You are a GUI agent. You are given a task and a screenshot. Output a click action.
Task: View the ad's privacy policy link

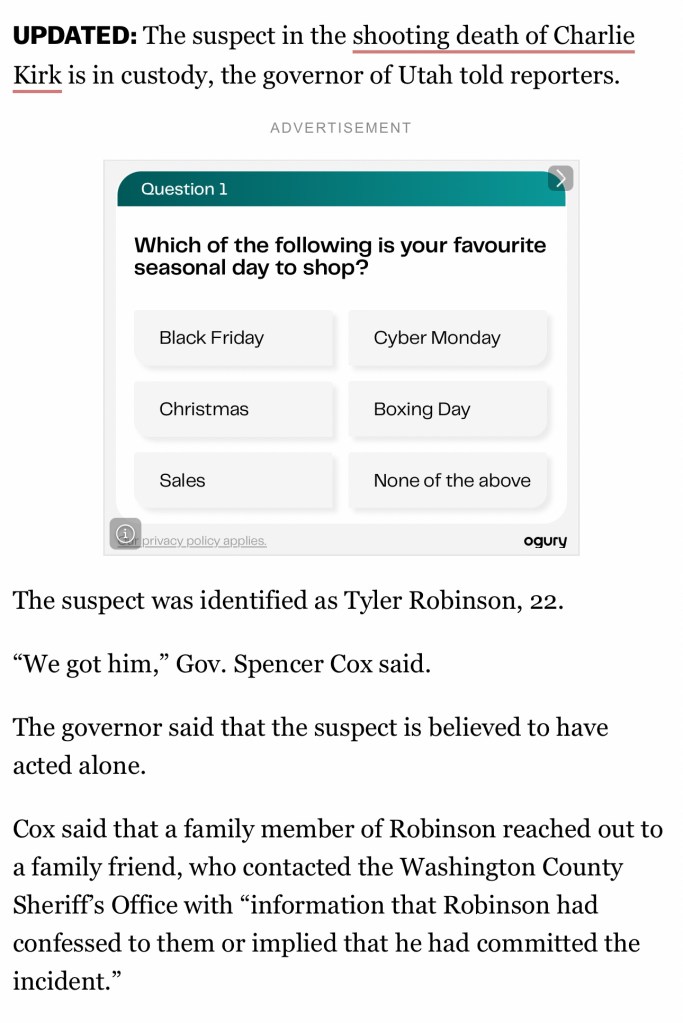(205, 541)
